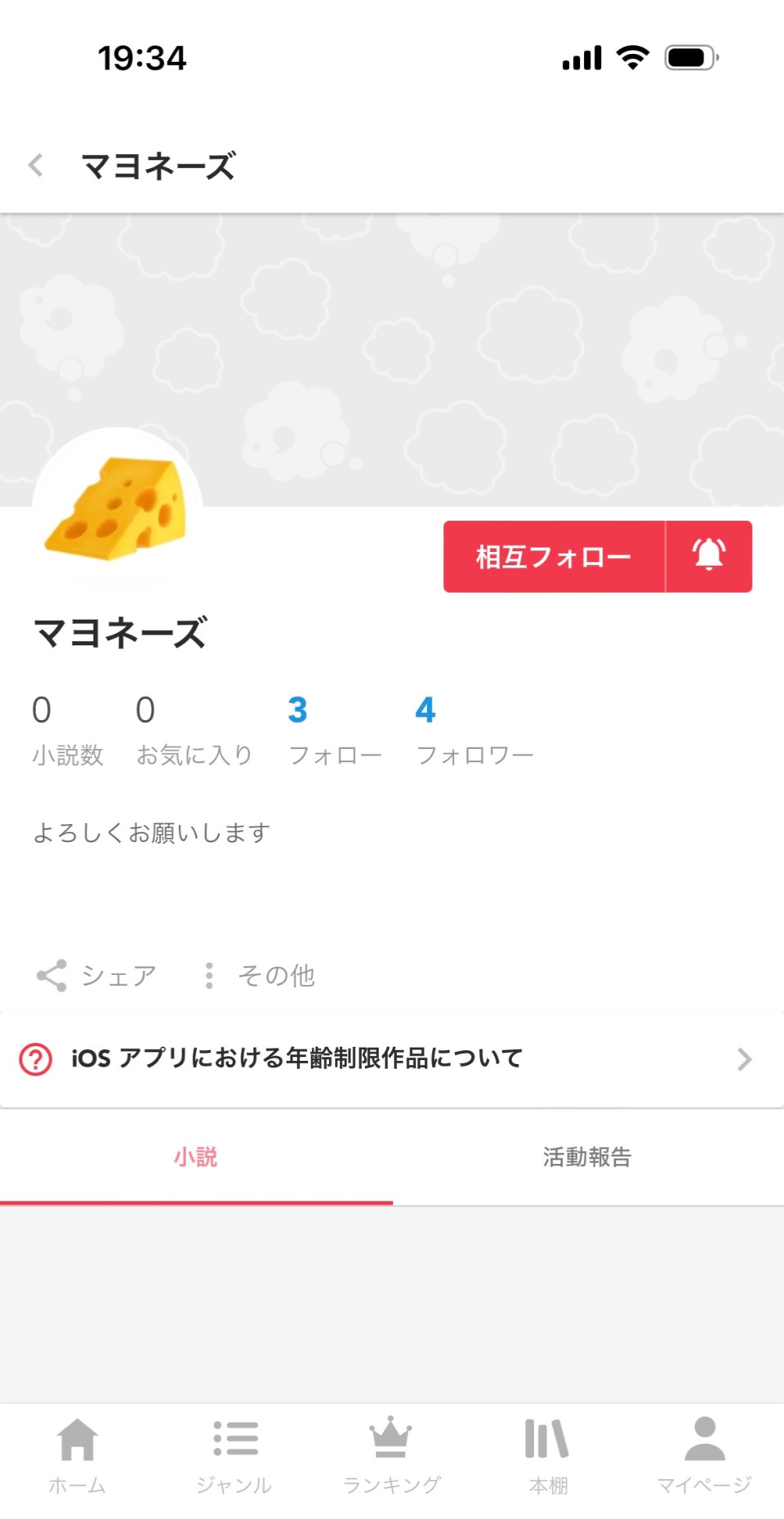Tap the question mark help icon
784x1519 pixels.
point(34,1059)
